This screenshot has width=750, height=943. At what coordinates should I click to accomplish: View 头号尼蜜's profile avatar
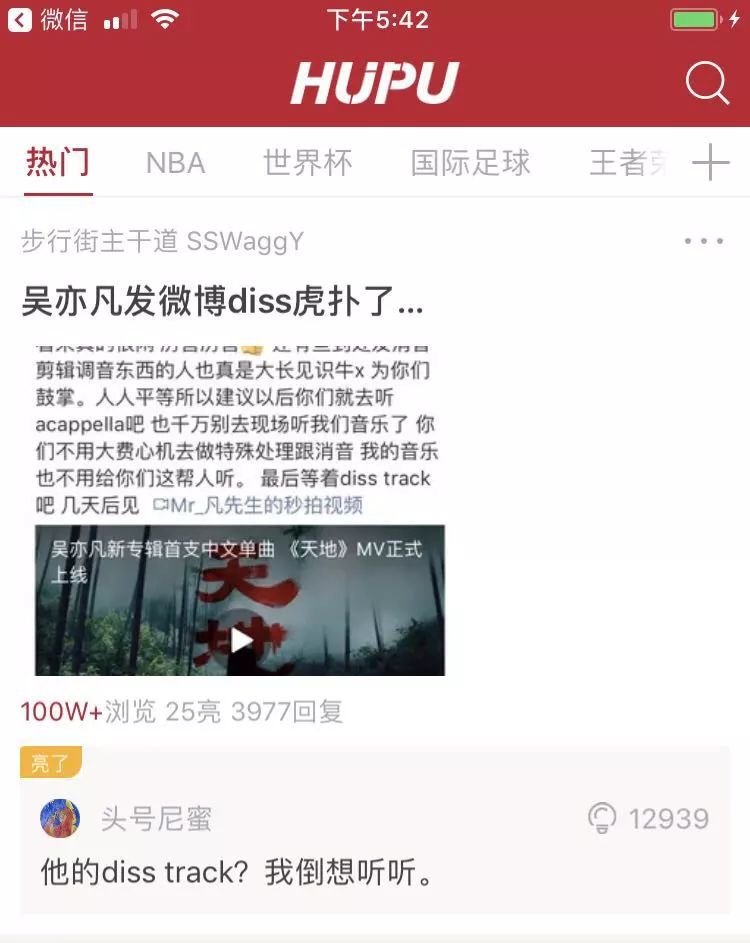pyautogui.click(x=60, y=819)
